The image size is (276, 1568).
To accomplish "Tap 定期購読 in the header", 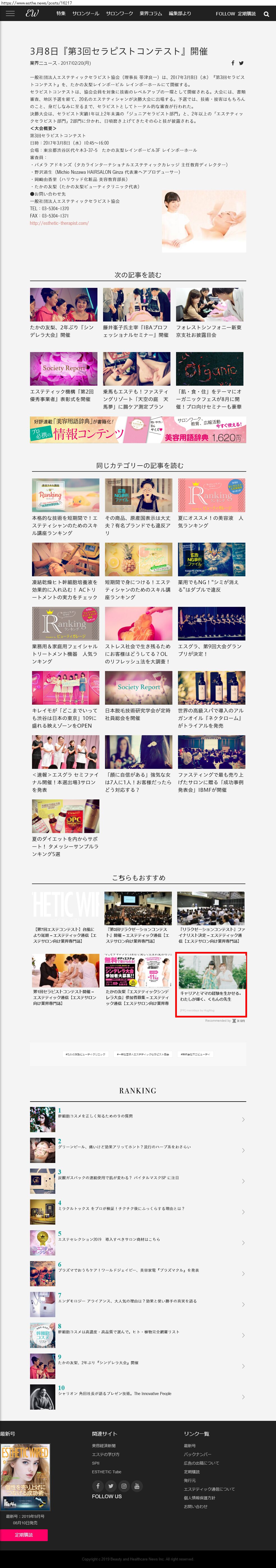I will [x=247, y=13].
